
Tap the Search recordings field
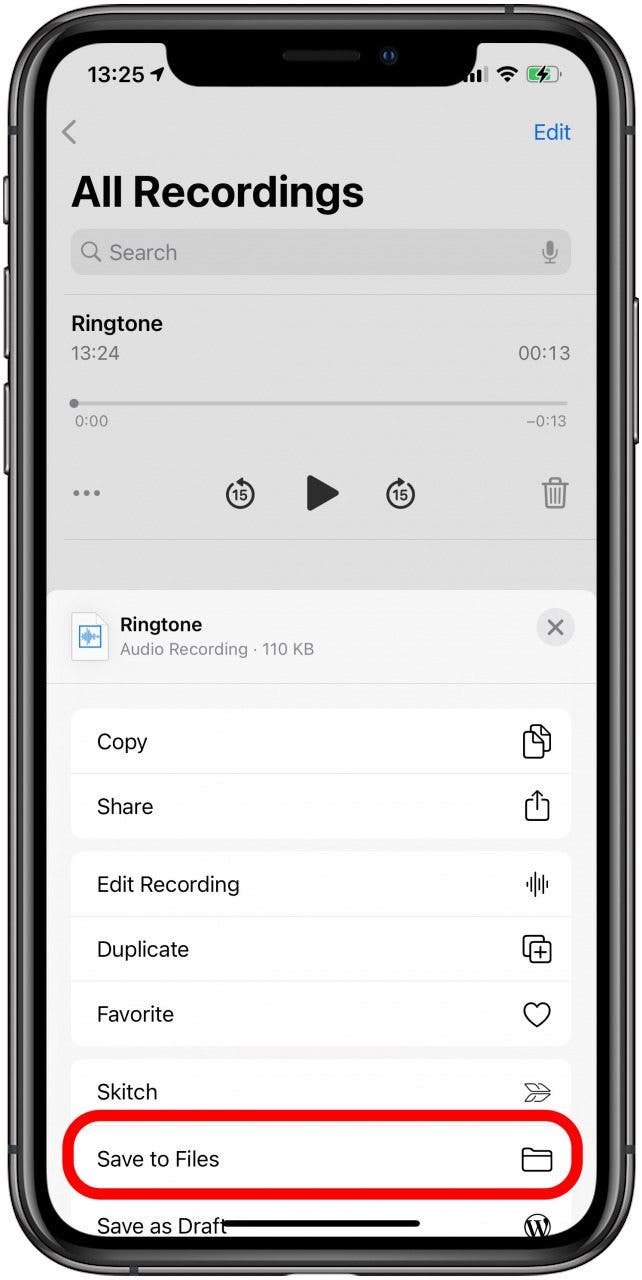point(321,252)
